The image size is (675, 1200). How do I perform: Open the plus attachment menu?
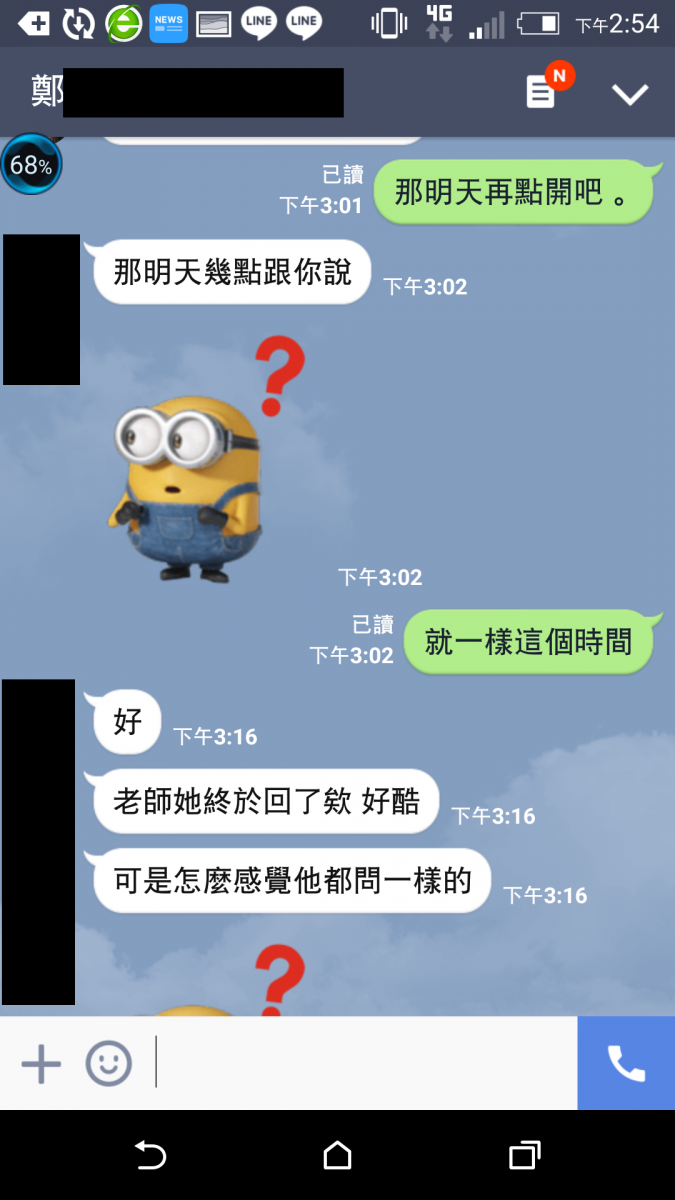click(x=41, y=1064)
